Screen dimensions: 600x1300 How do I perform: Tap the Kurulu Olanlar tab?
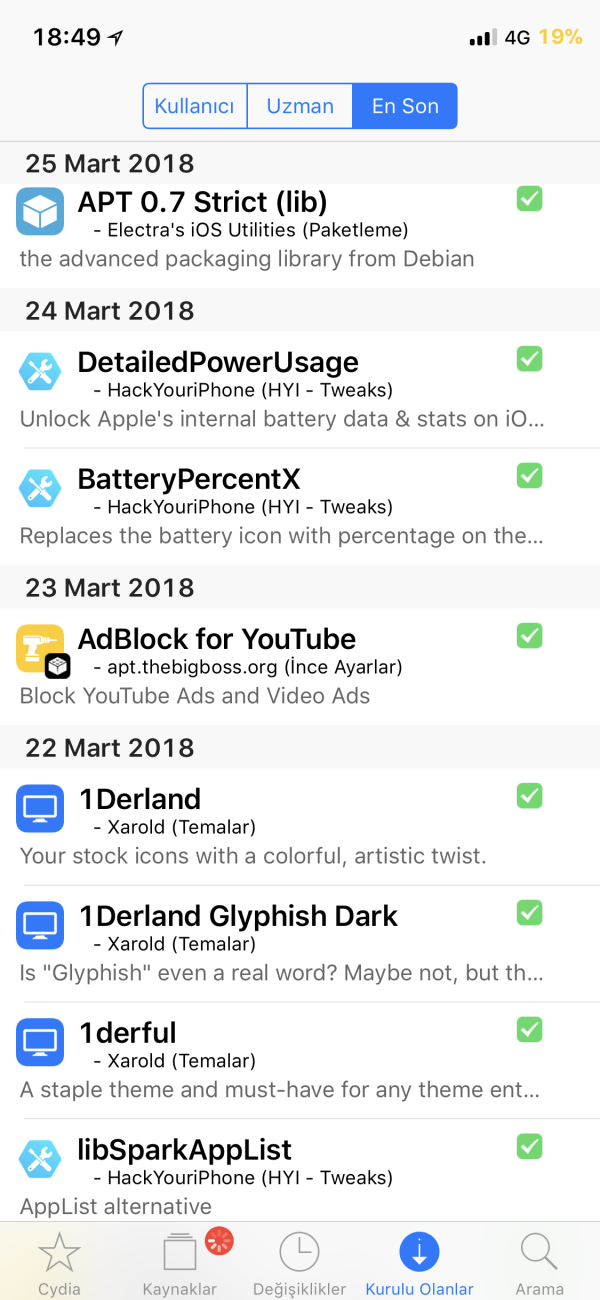tap(419, 1262)
